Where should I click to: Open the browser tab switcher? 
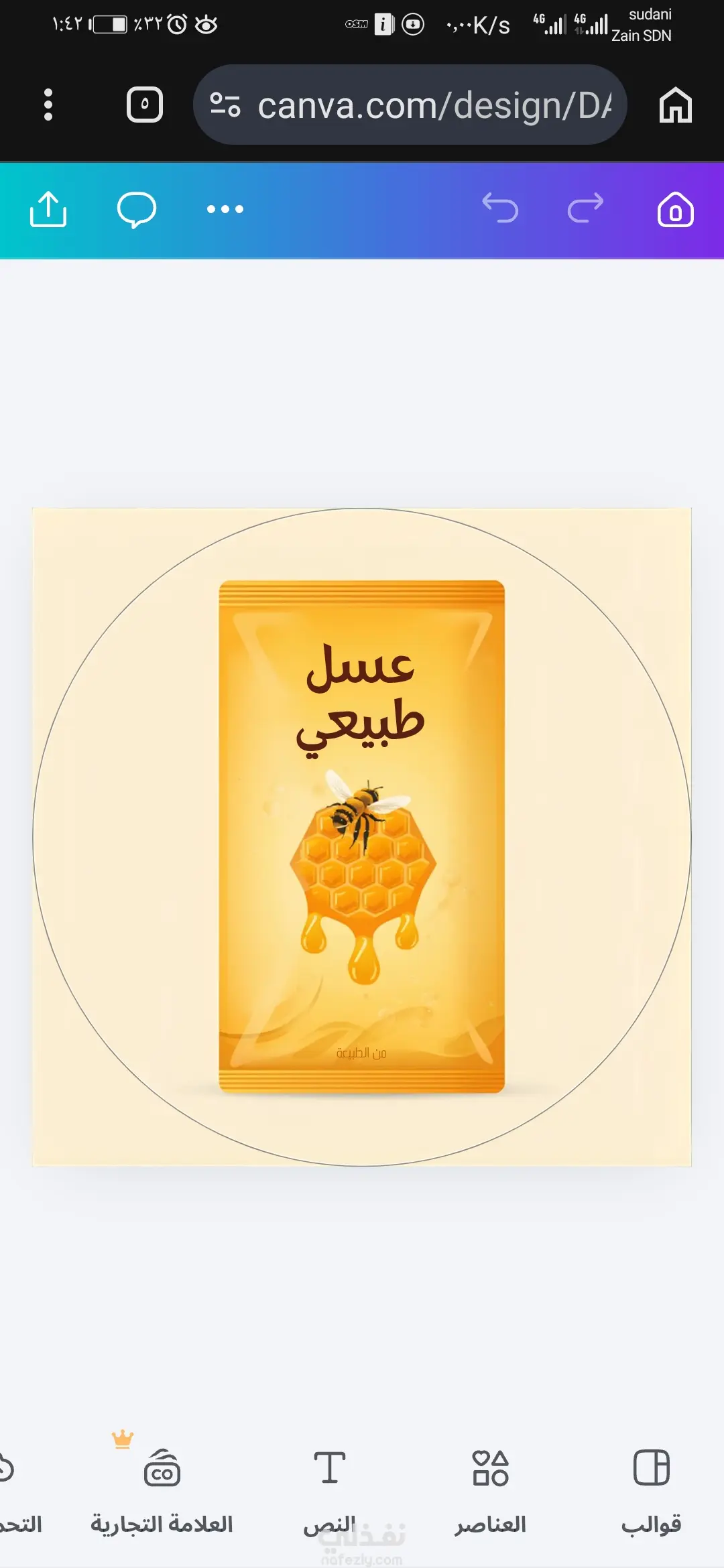pyautogui.click(x=145, y=105)
